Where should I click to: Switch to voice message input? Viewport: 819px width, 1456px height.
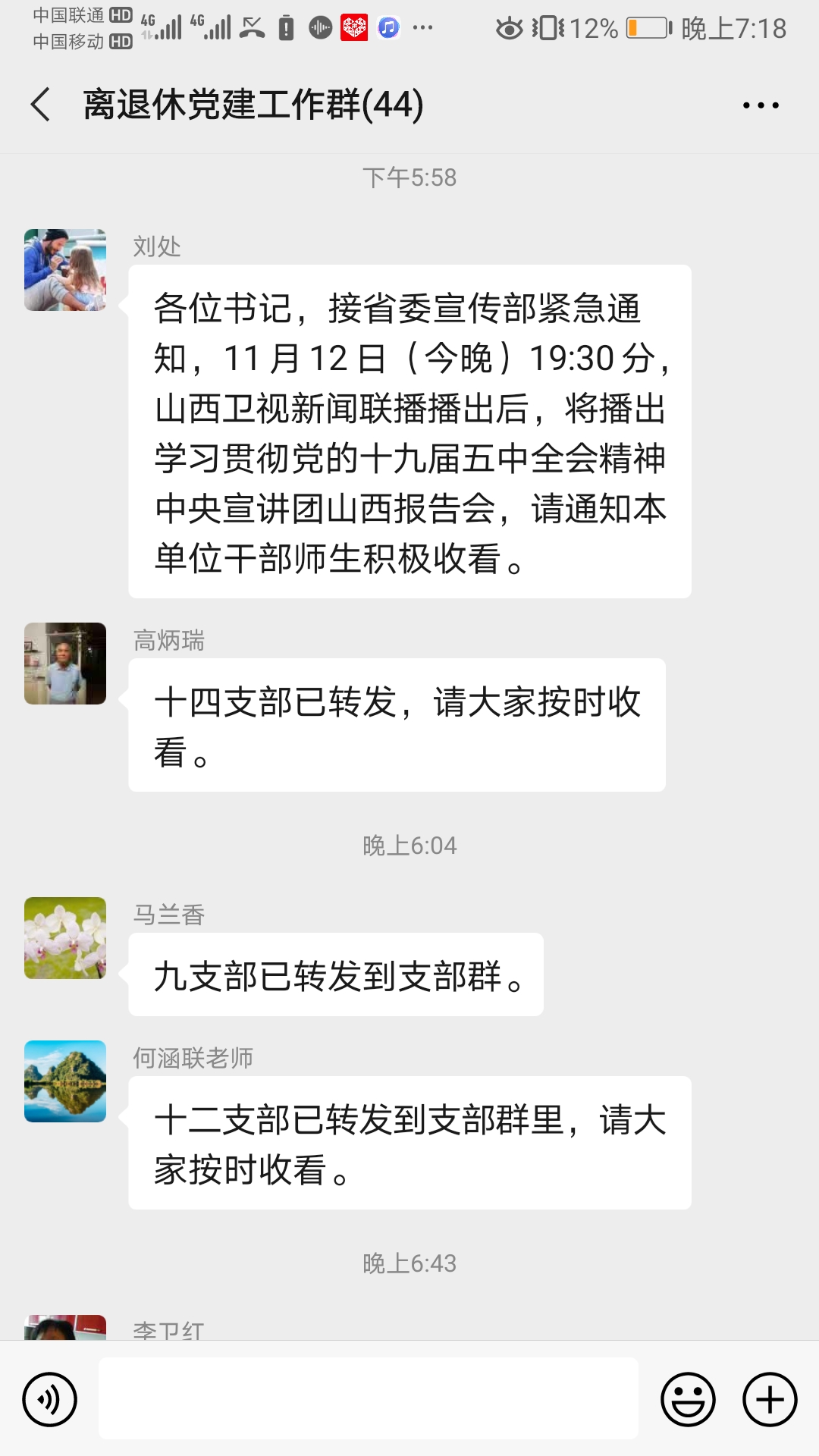[50, 1399]
